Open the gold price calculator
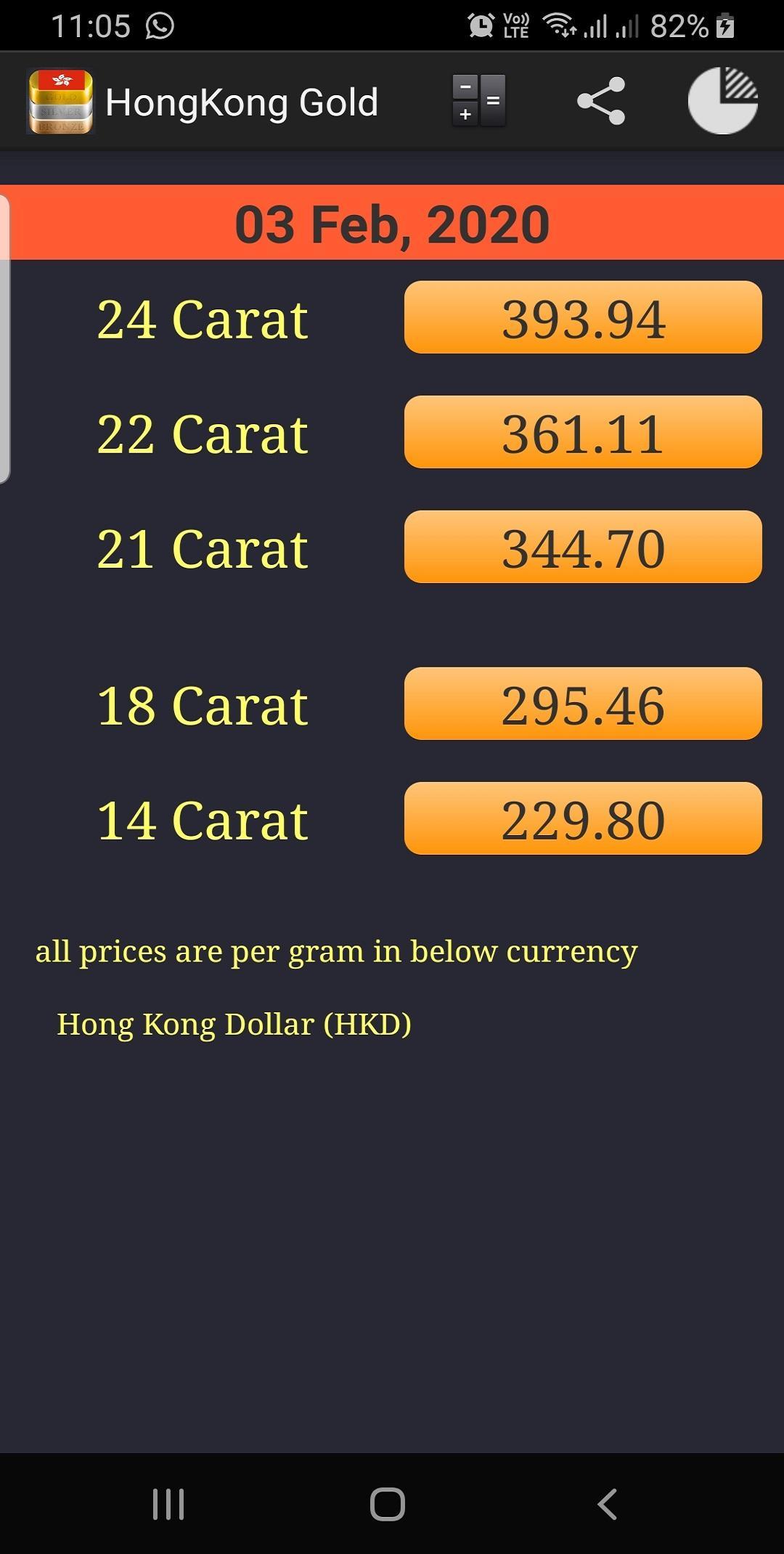This screenshot has height=1554, width=784. tap(478, 101)
